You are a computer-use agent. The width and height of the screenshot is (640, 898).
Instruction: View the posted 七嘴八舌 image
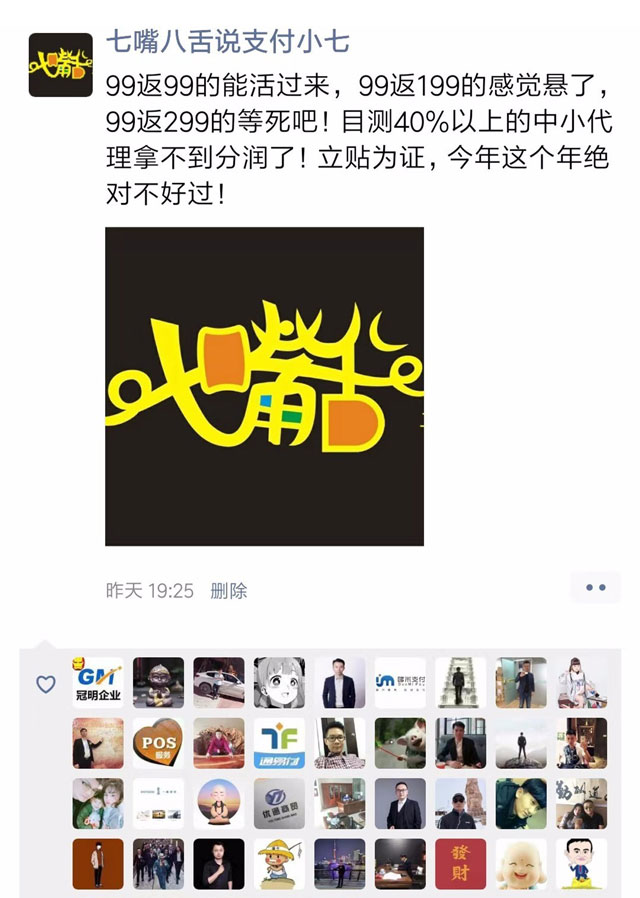(x=264, y=386)
